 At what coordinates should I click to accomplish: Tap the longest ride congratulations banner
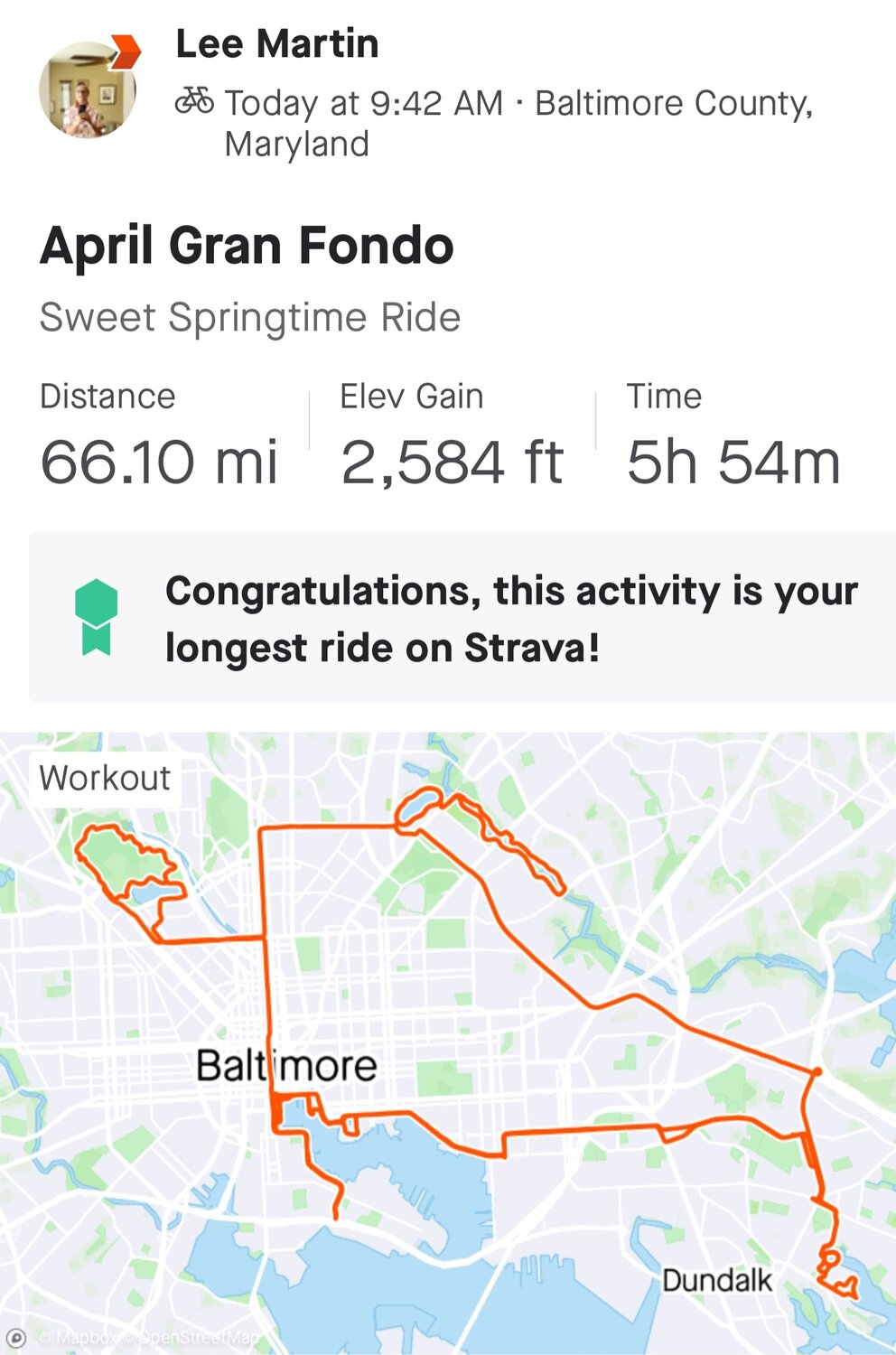(462, 618)
